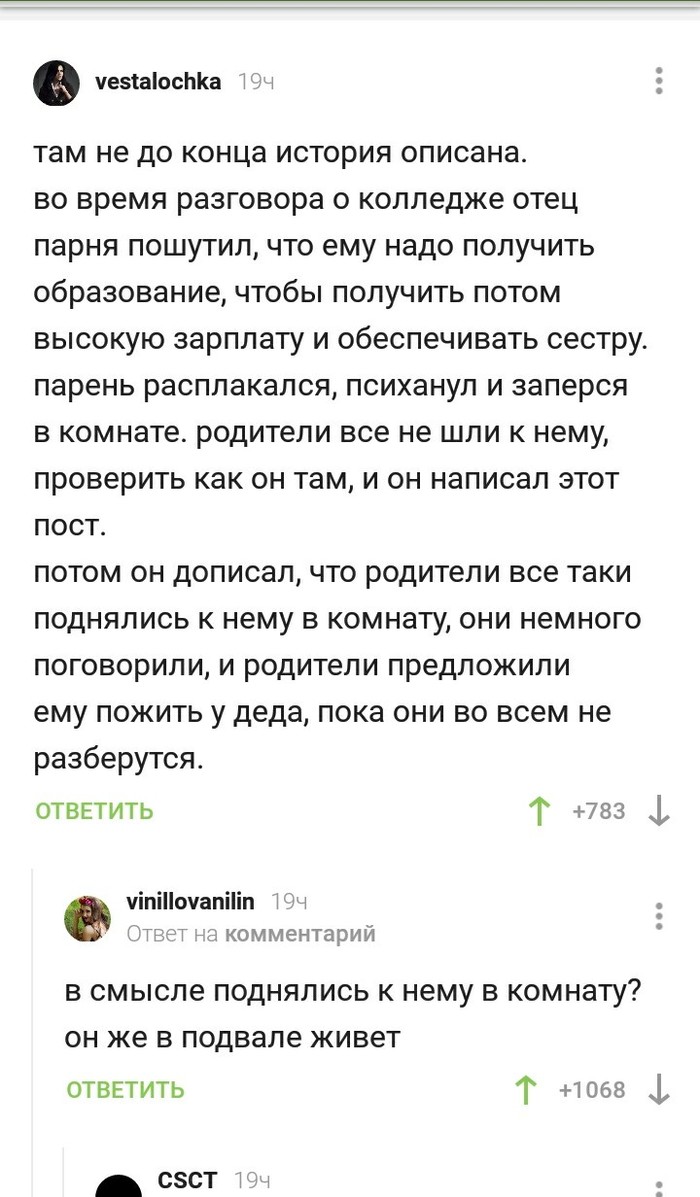
Task: Open the overflow menu on CSCT's comment
Action: [658, 1185]
